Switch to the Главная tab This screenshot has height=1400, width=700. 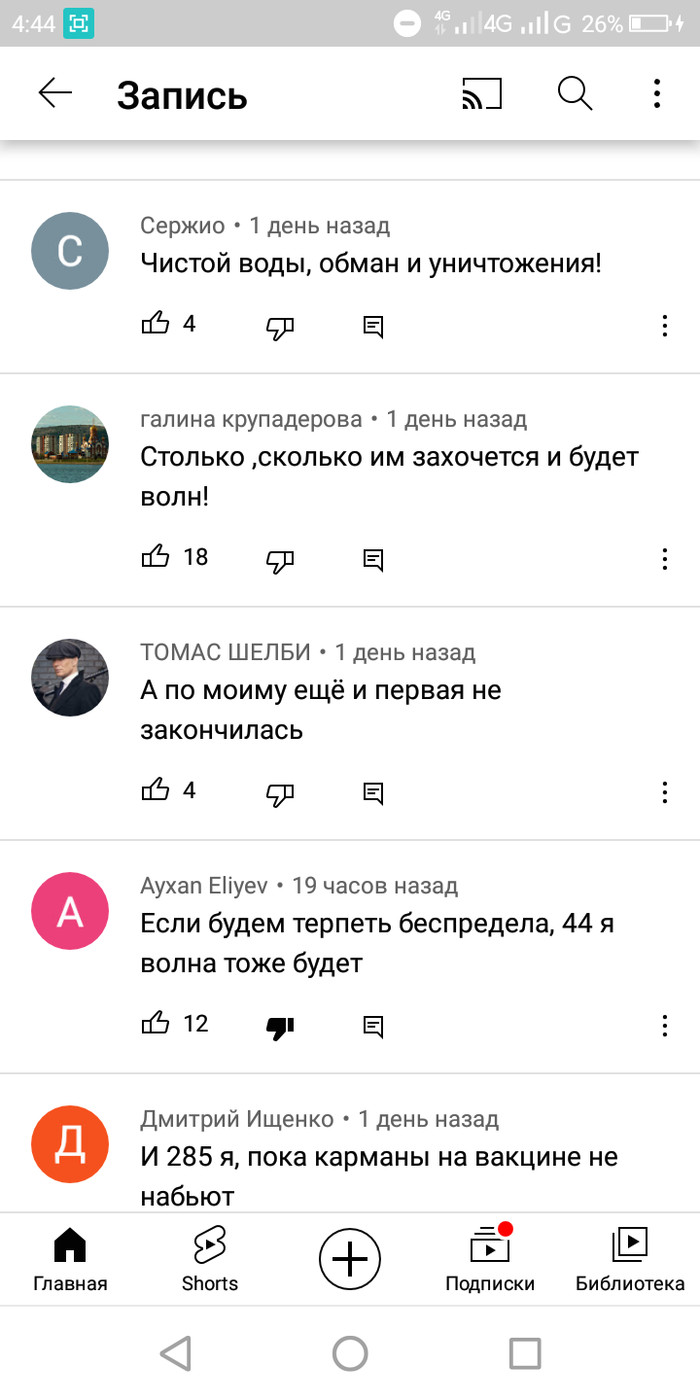coord(70,1259)
